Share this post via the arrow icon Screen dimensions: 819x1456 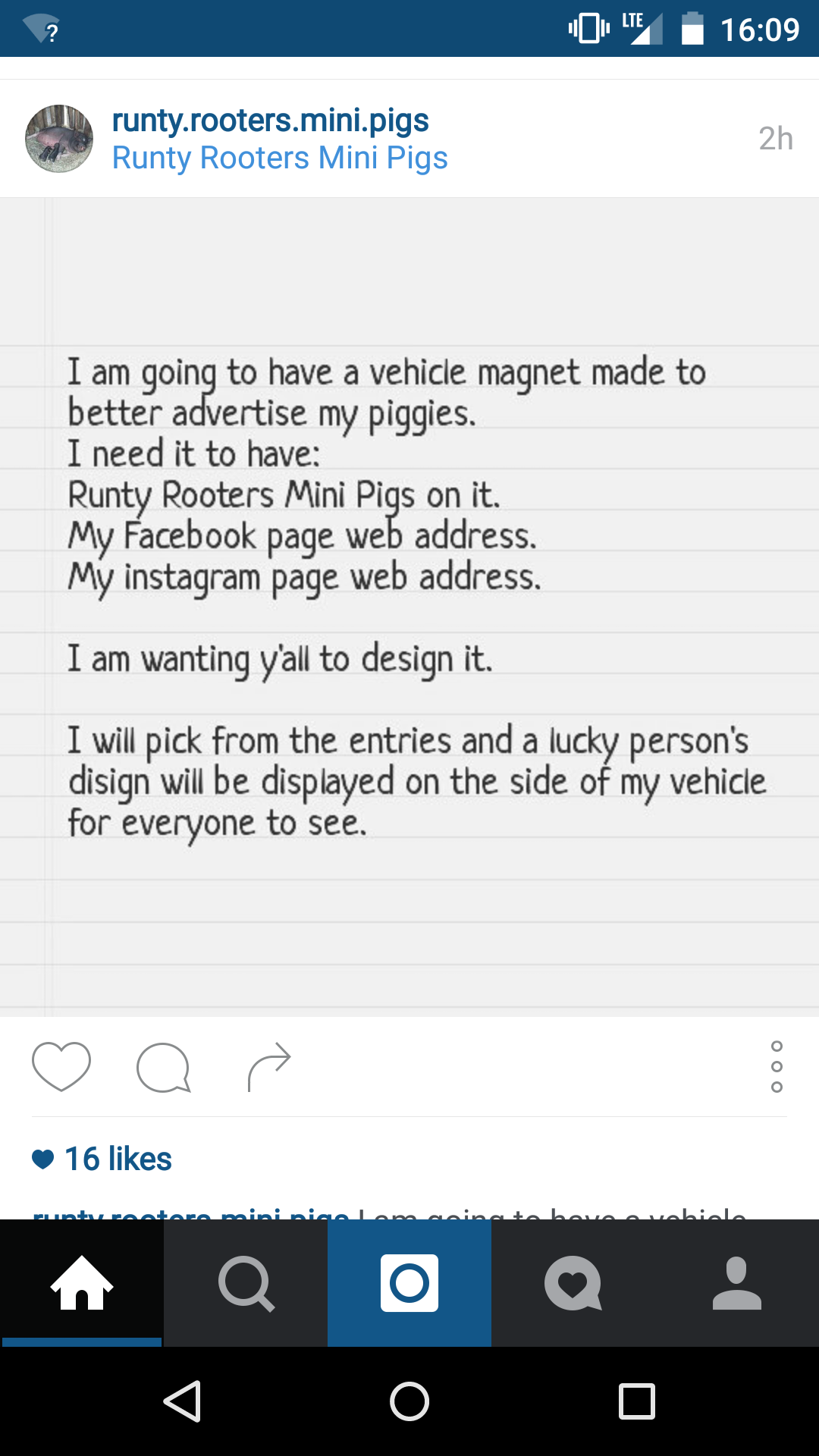[269, 1066]
